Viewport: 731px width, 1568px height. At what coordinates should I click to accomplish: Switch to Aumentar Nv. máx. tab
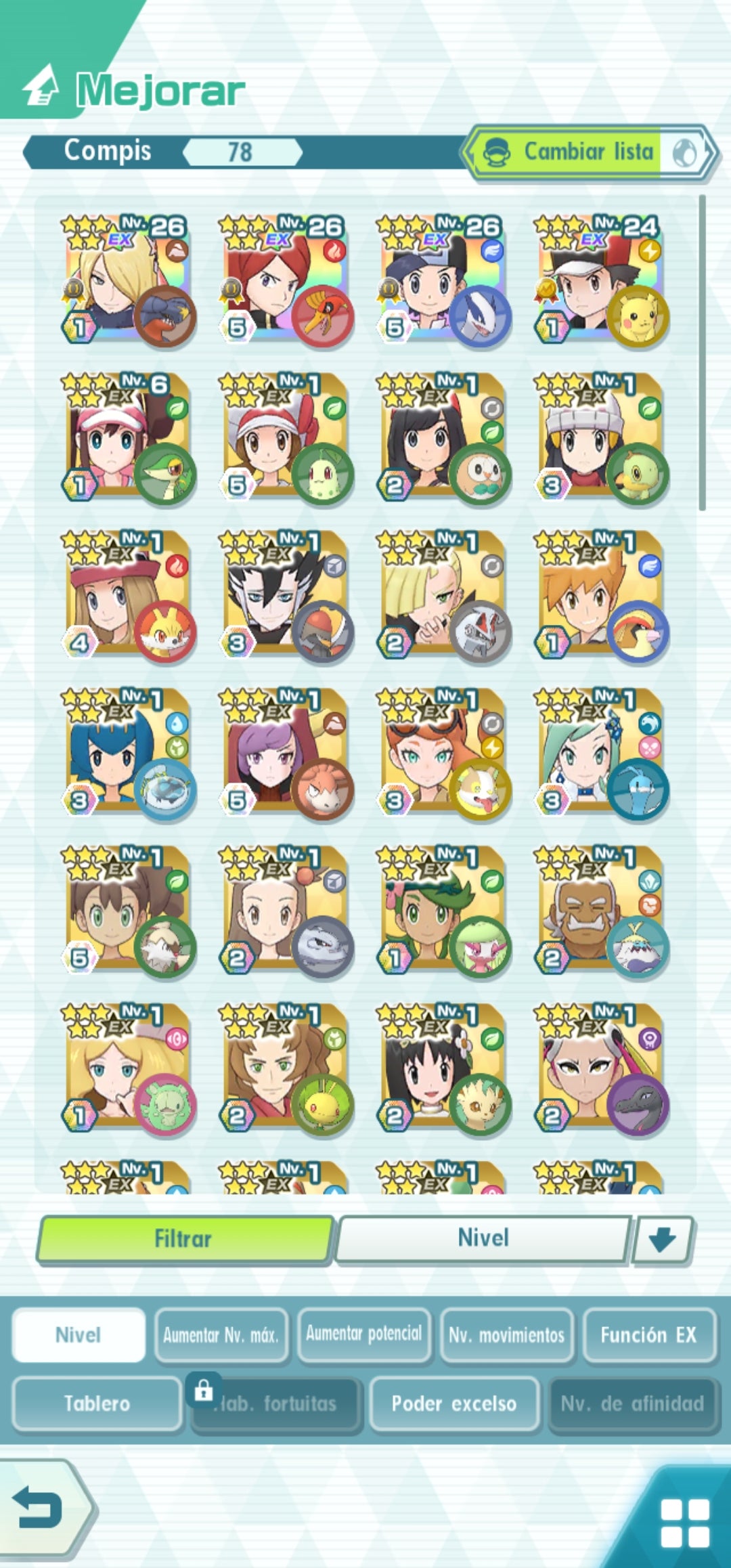pos(221,1334)
